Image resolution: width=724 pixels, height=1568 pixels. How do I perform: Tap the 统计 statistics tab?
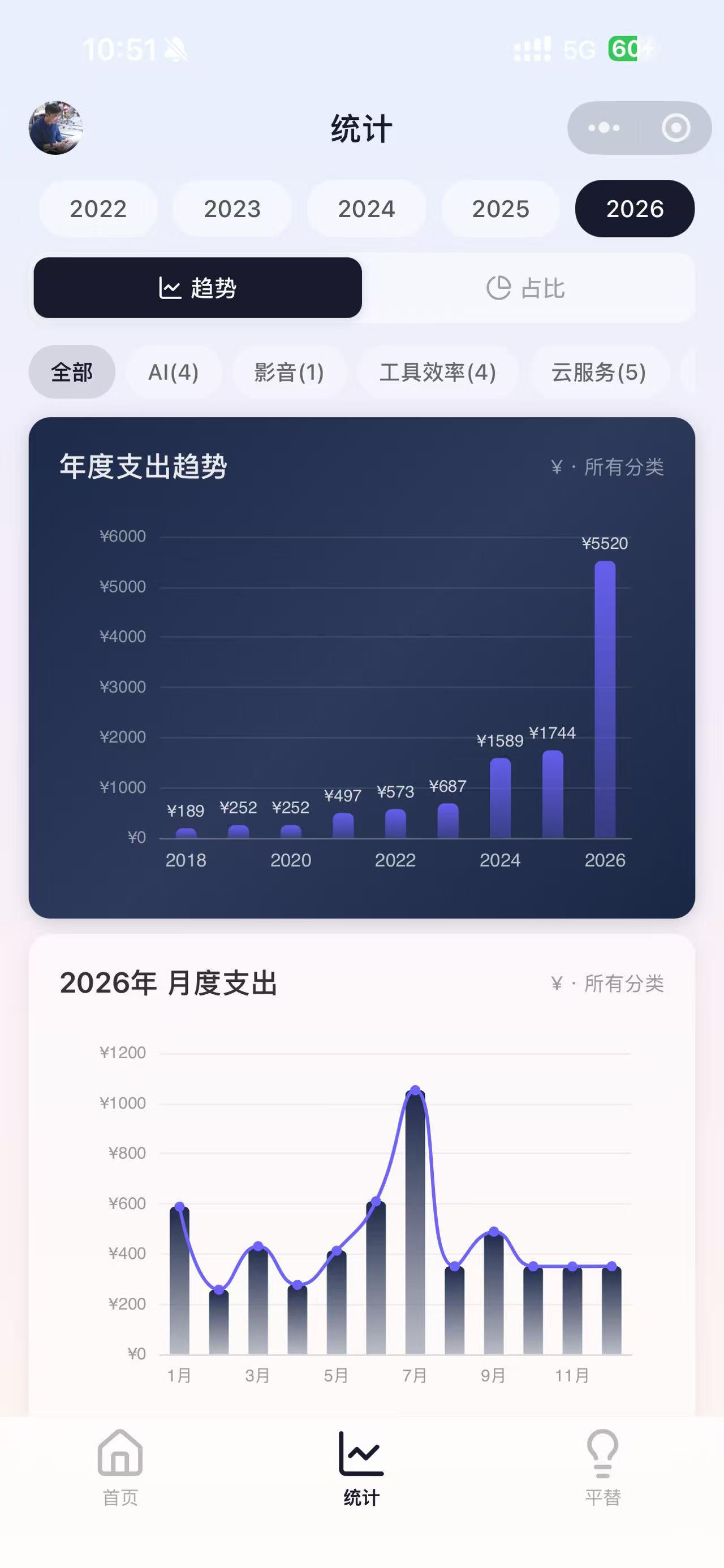(x=361, y=1467)
